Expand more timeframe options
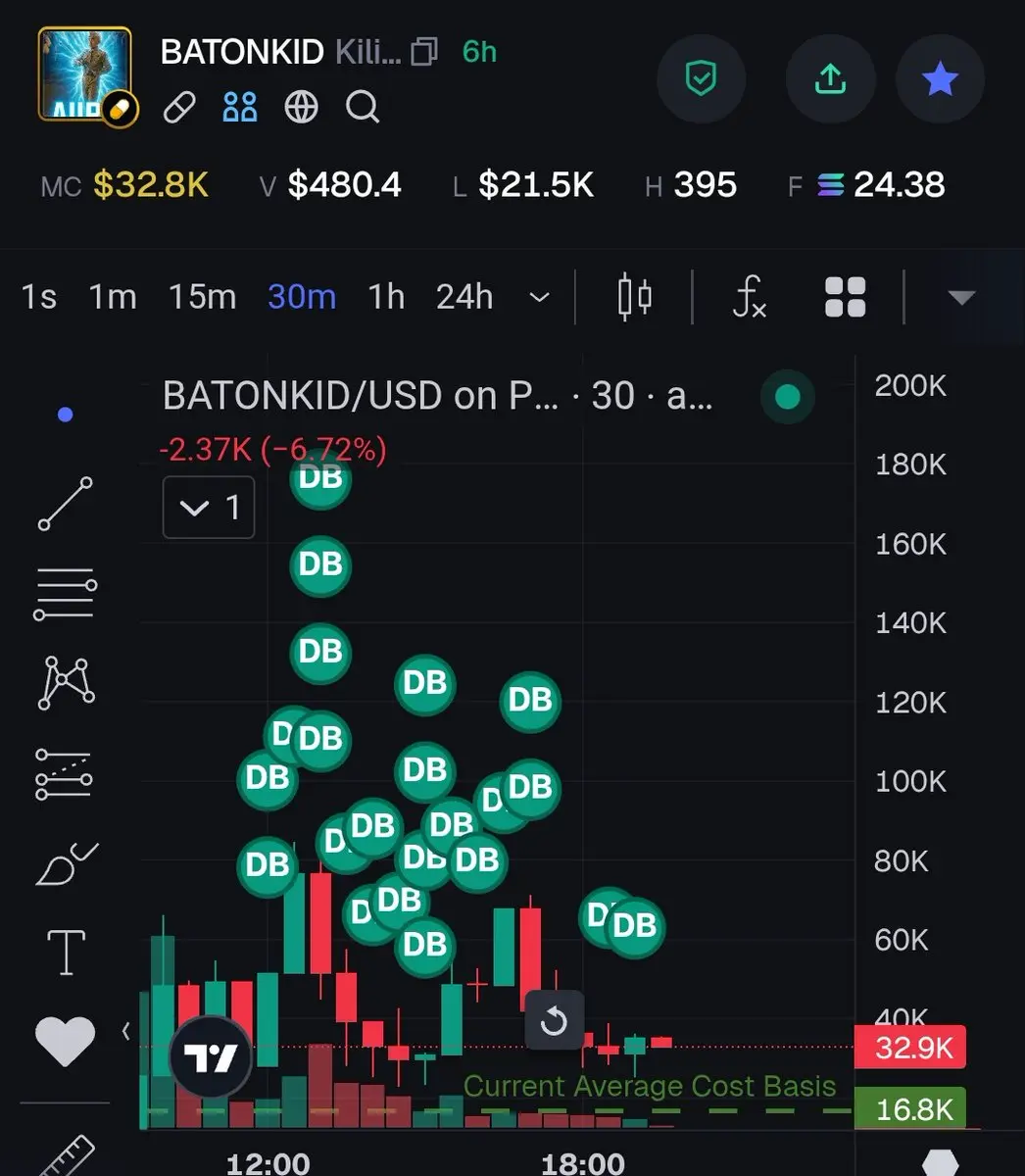The image size is (1025, 1176). pyautogui.click(x=539, y=297)
